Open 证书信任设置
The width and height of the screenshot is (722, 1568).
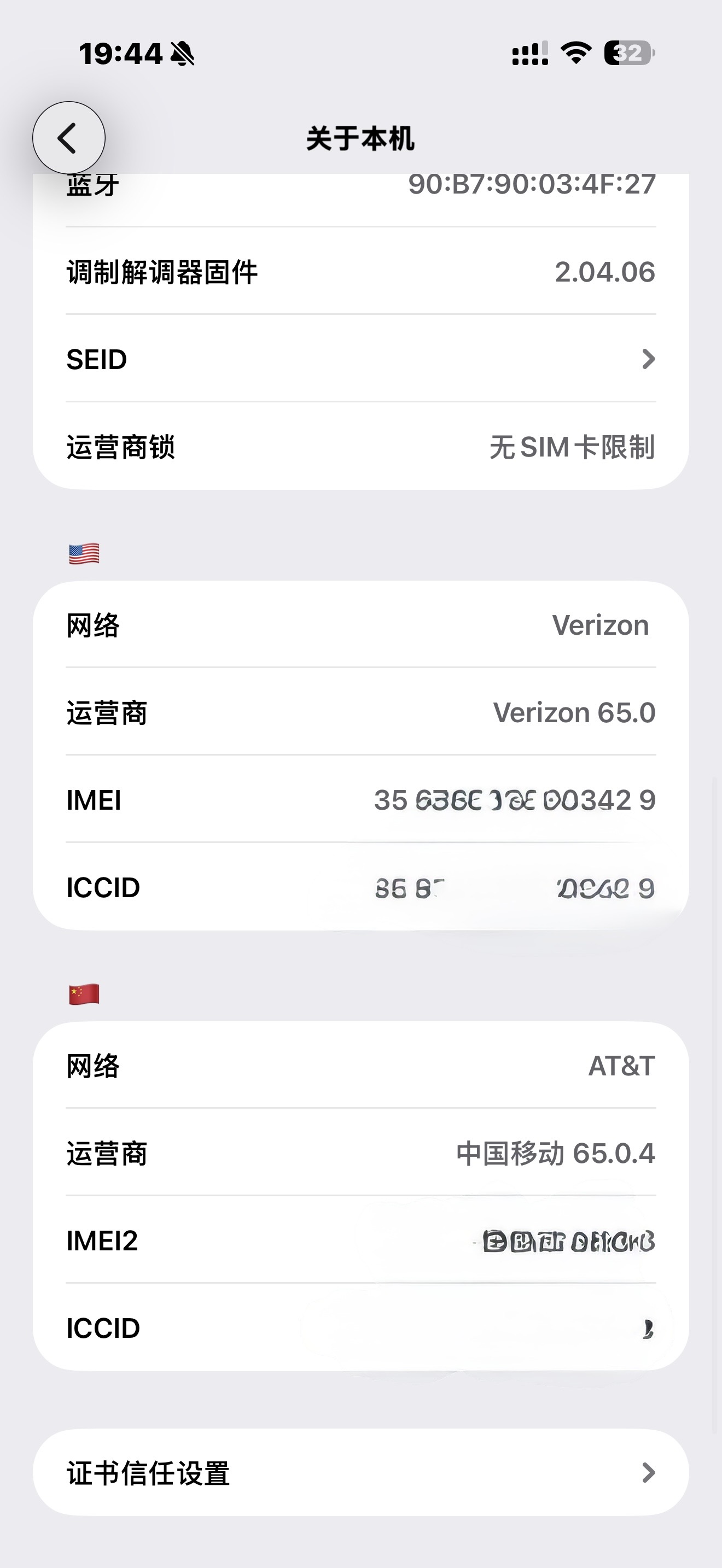click(x=360, y=1473)
